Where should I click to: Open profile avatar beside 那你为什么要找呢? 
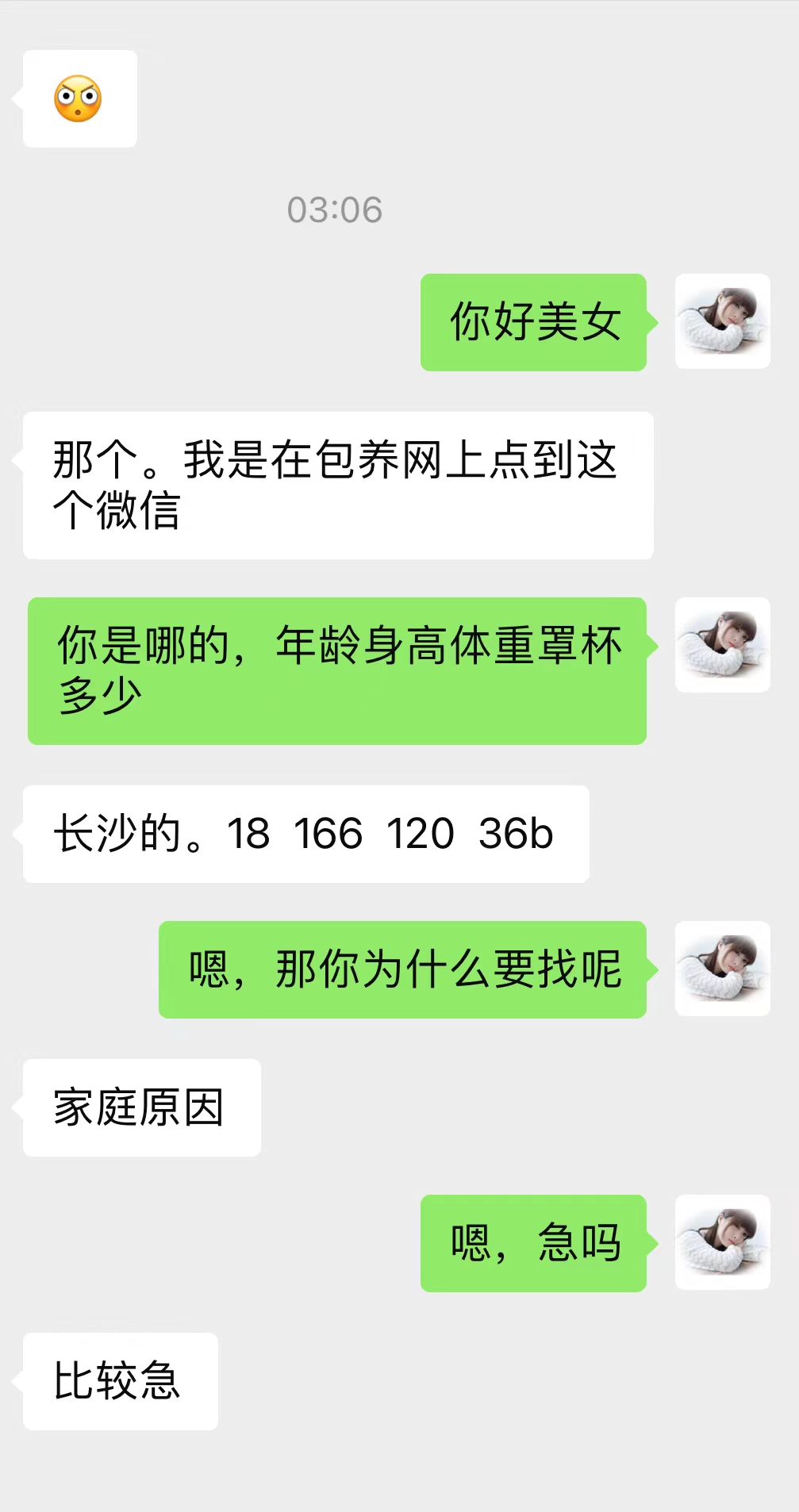[722, 969]
